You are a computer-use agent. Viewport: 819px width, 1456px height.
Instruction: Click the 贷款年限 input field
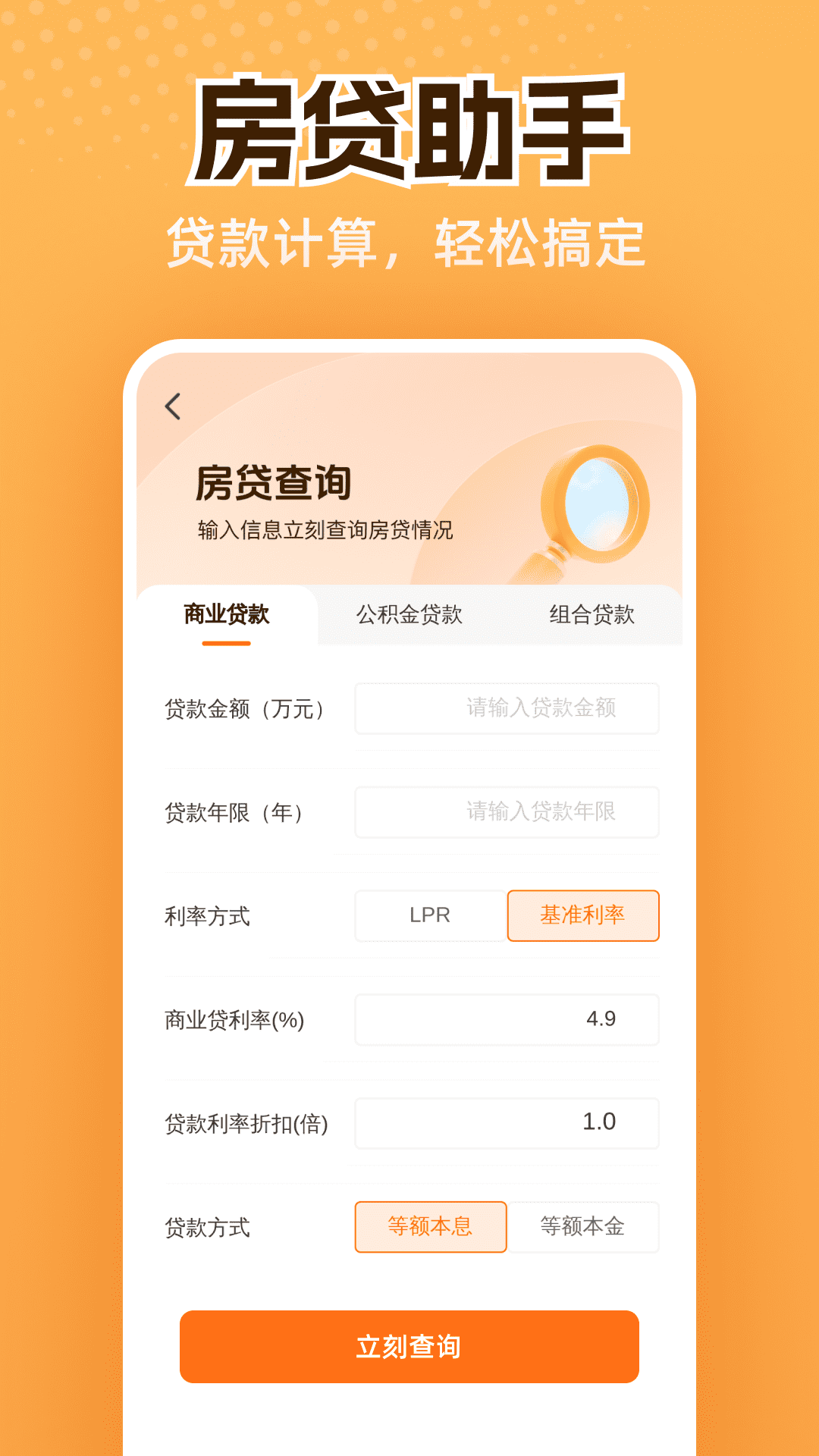507,811
